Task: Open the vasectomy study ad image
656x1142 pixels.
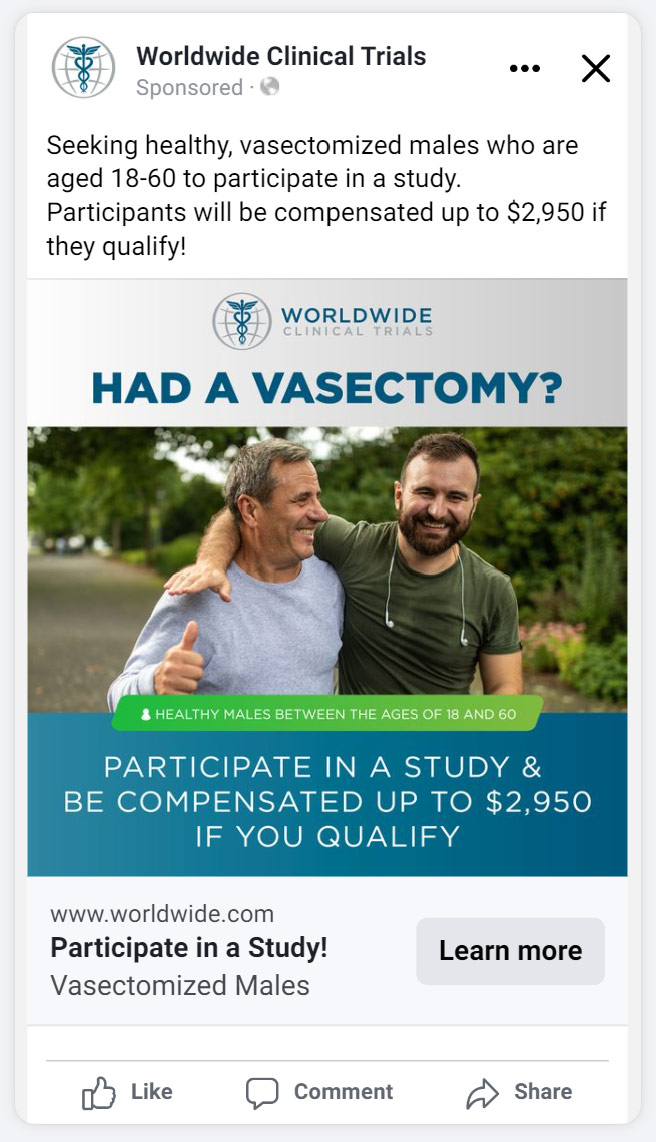Action: click(328, 578)
